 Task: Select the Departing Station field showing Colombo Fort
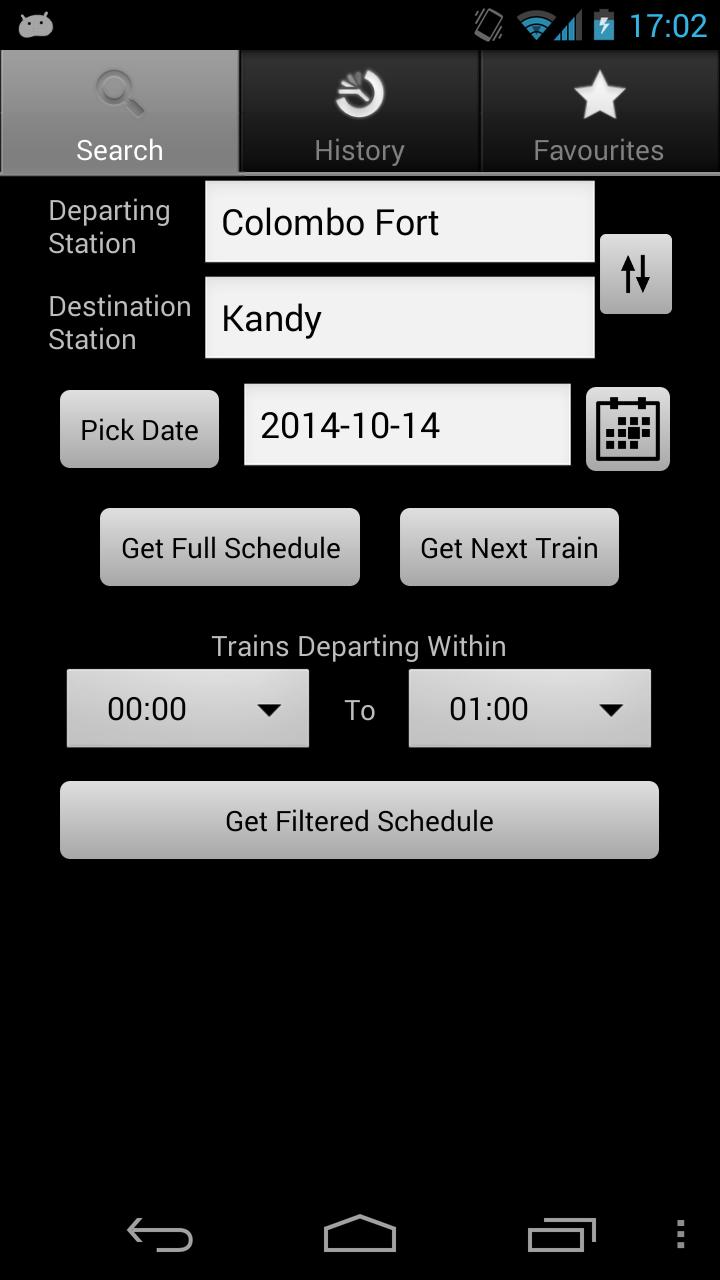pos(399,221)
